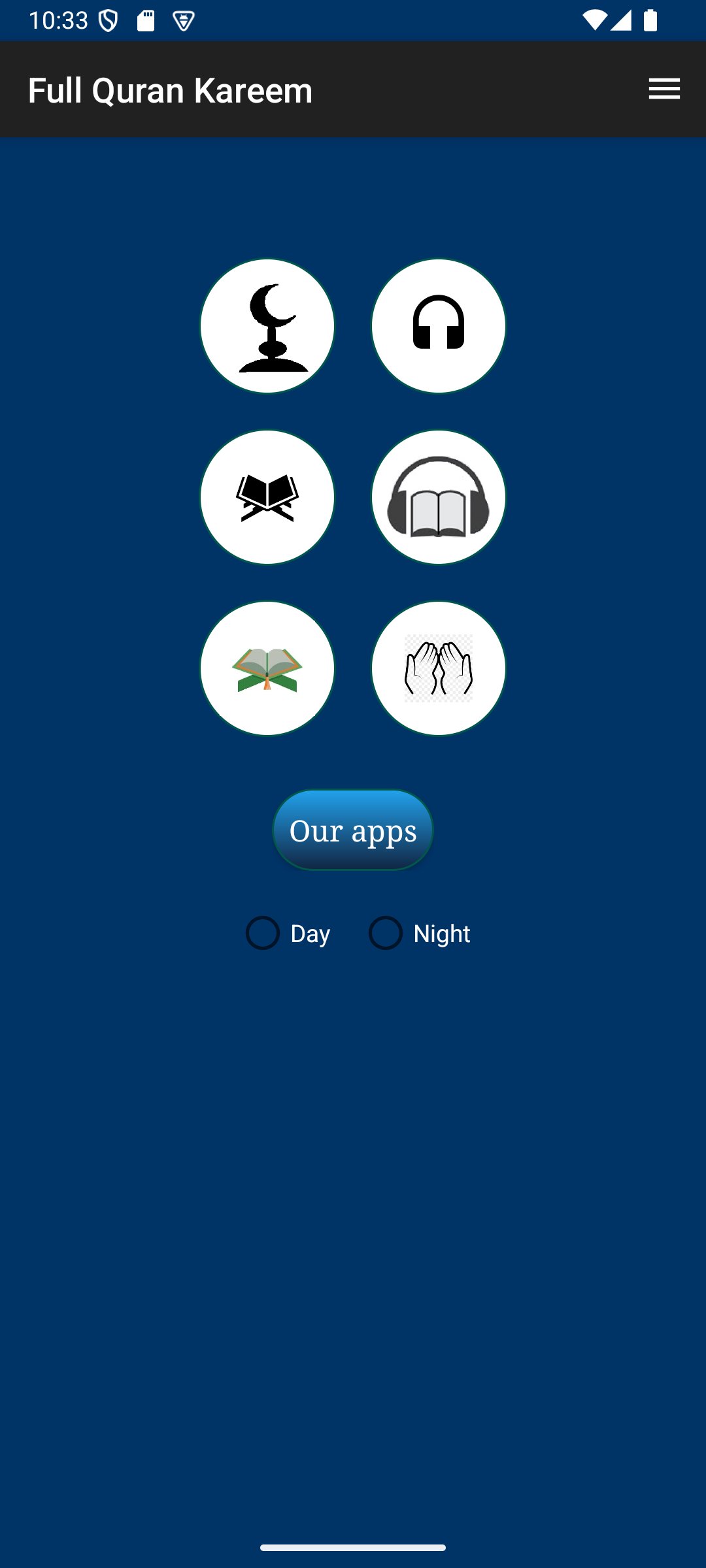Open the green Quran stand icon
706x1568 pixels.
coord(267,668)
